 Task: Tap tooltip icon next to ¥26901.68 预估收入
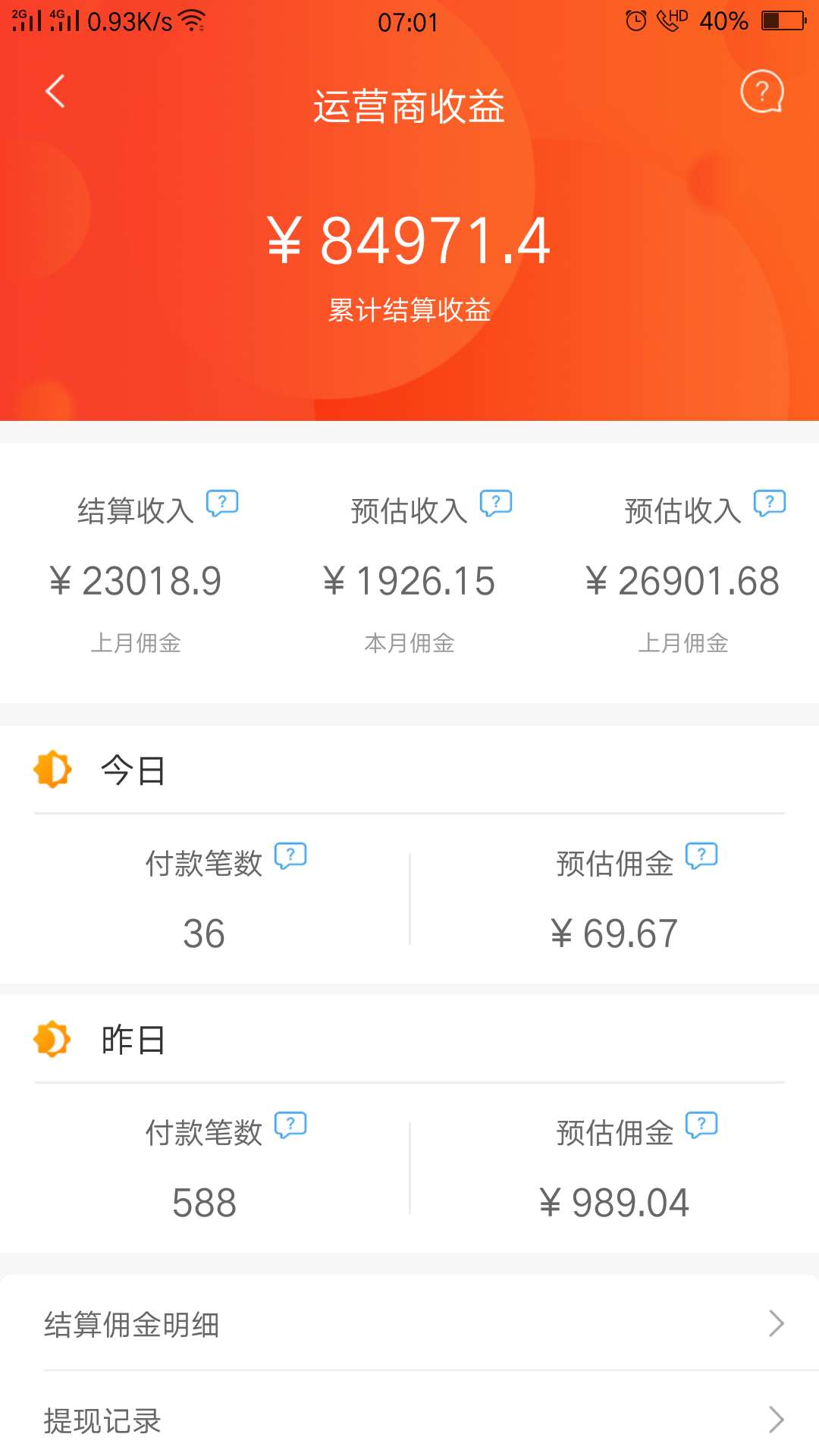coord(770,504)
